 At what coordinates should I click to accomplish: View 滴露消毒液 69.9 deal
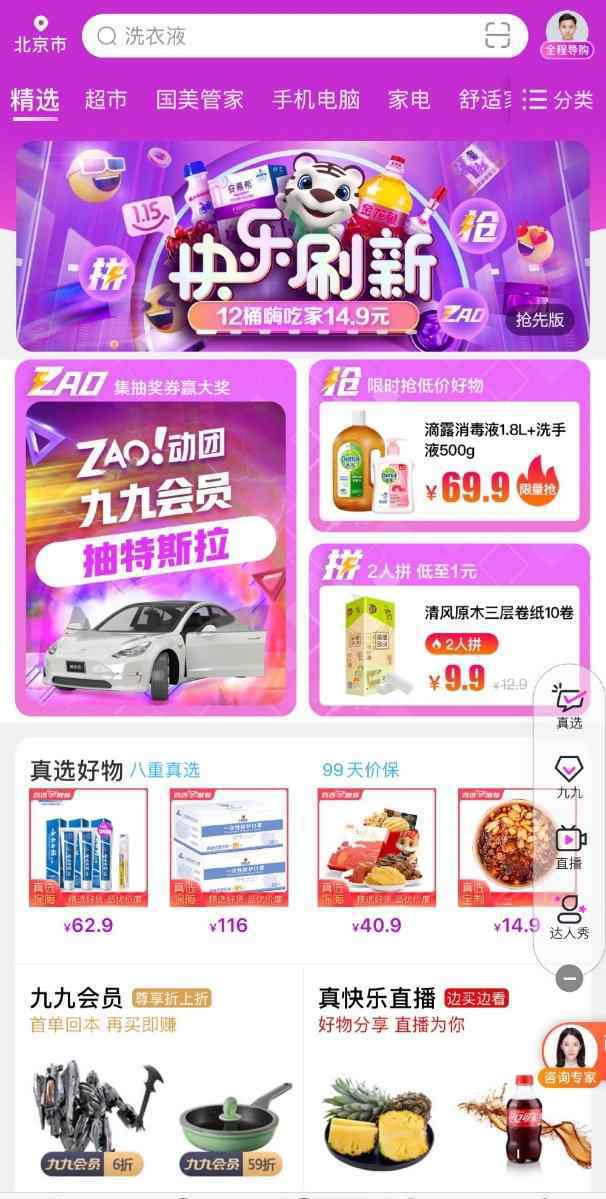click(x=449, y=446)
